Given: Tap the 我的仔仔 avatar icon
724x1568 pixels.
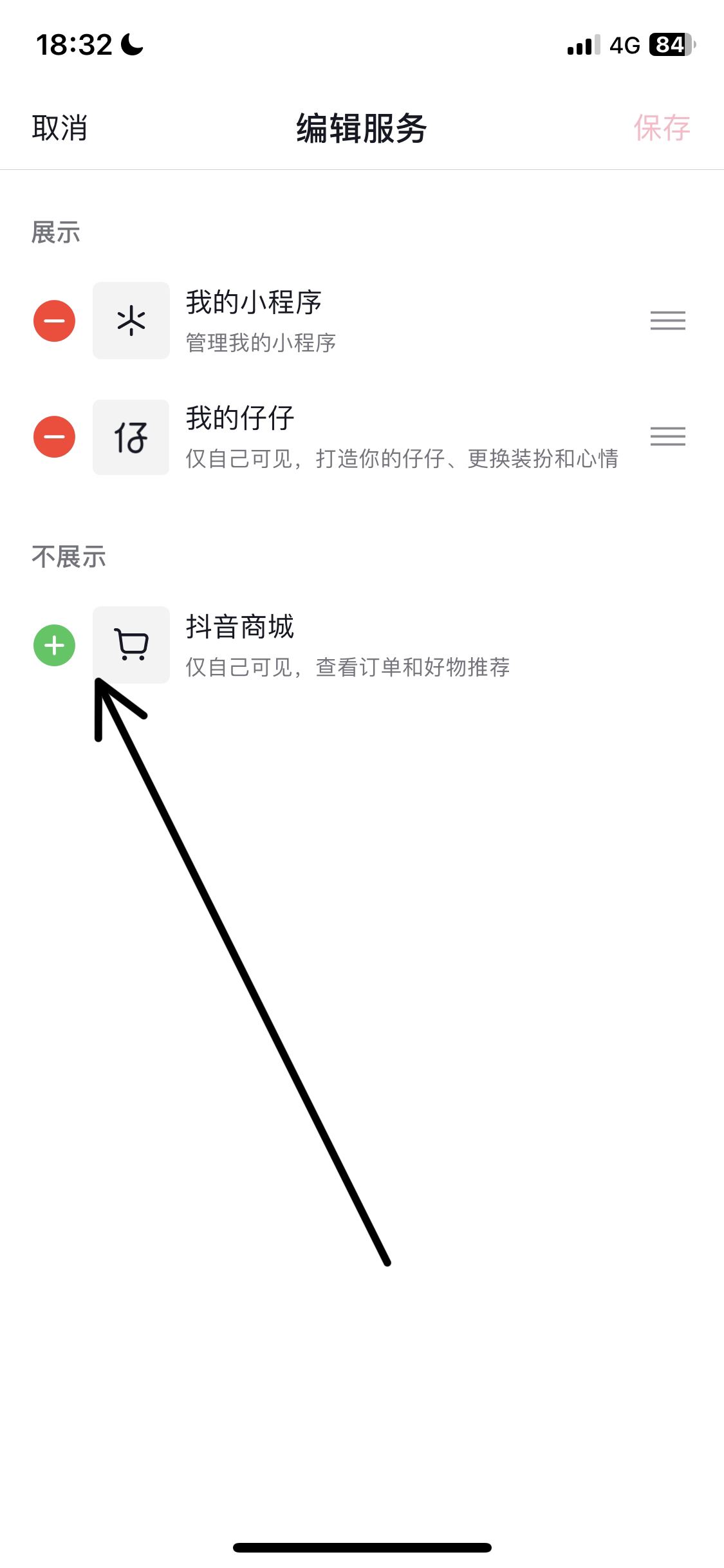Looking at the screenshot, I should 130,437.
